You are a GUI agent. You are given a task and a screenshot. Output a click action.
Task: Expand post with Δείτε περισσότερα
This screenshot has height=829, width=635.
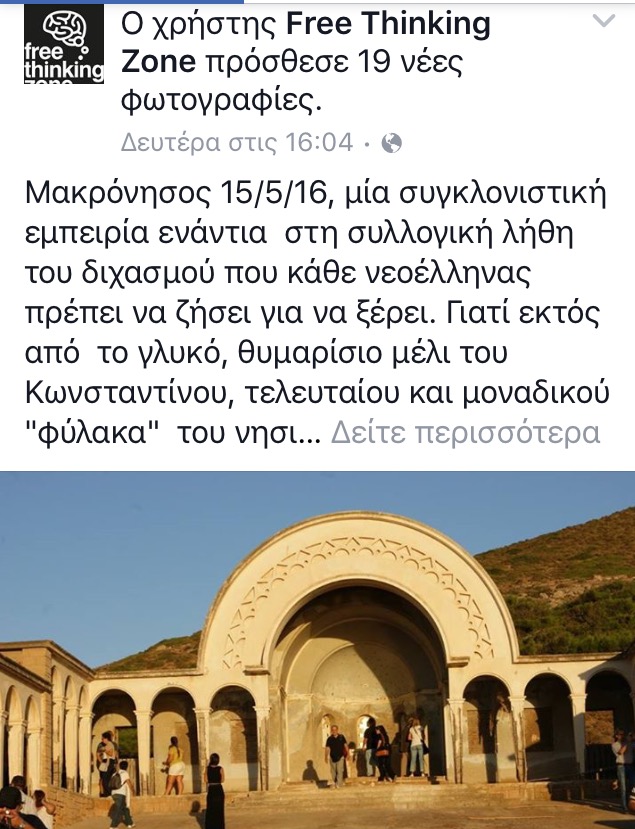point(465,432)
